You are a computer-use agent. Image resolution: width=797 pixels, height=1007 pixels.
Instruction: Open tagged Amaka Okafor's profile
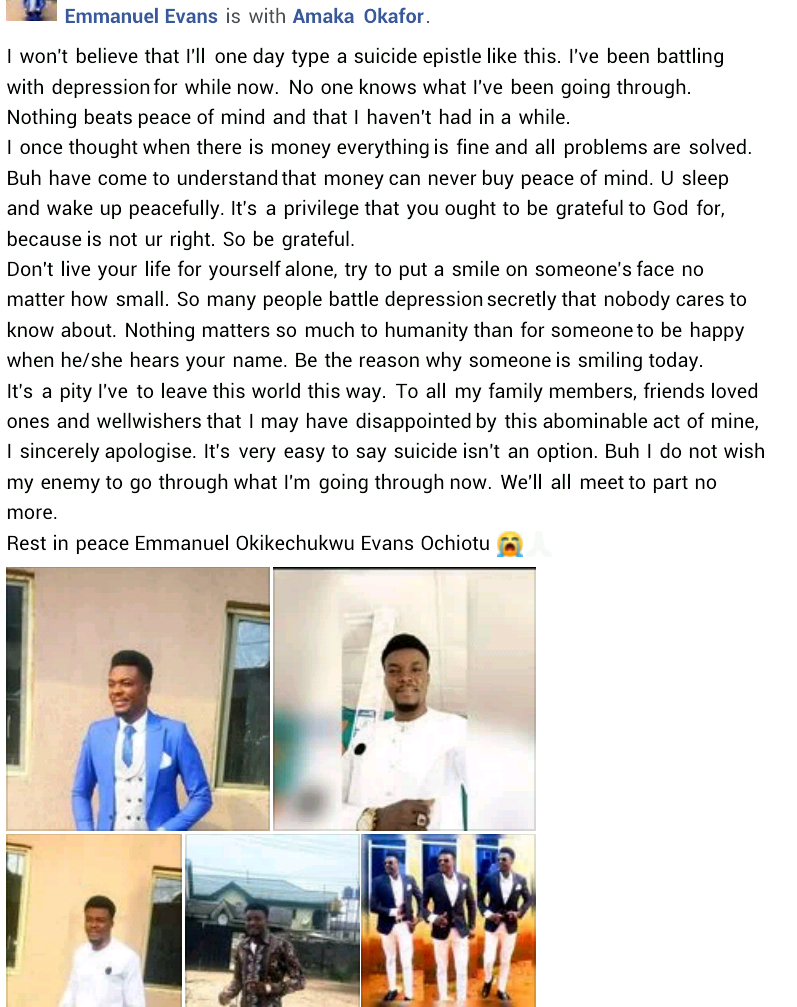[x=359, y=17]
